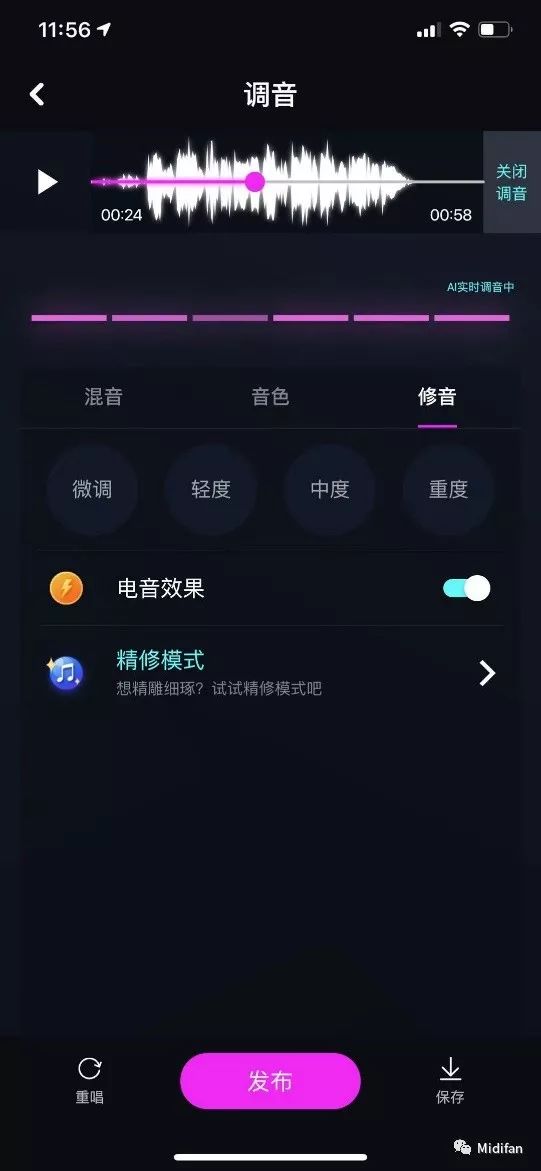Viewport: 541px width, 1171px height.
Task: Tap 关闭调音 to turn off tuning
Action: [512, 182]
